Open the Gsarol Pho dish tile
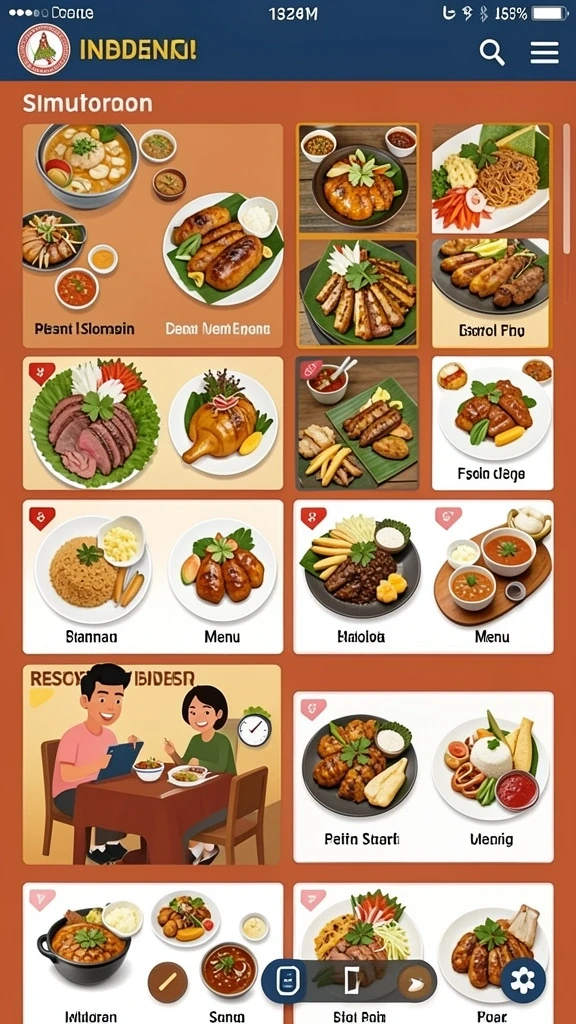576x1024 pixels. coord(491,293)
